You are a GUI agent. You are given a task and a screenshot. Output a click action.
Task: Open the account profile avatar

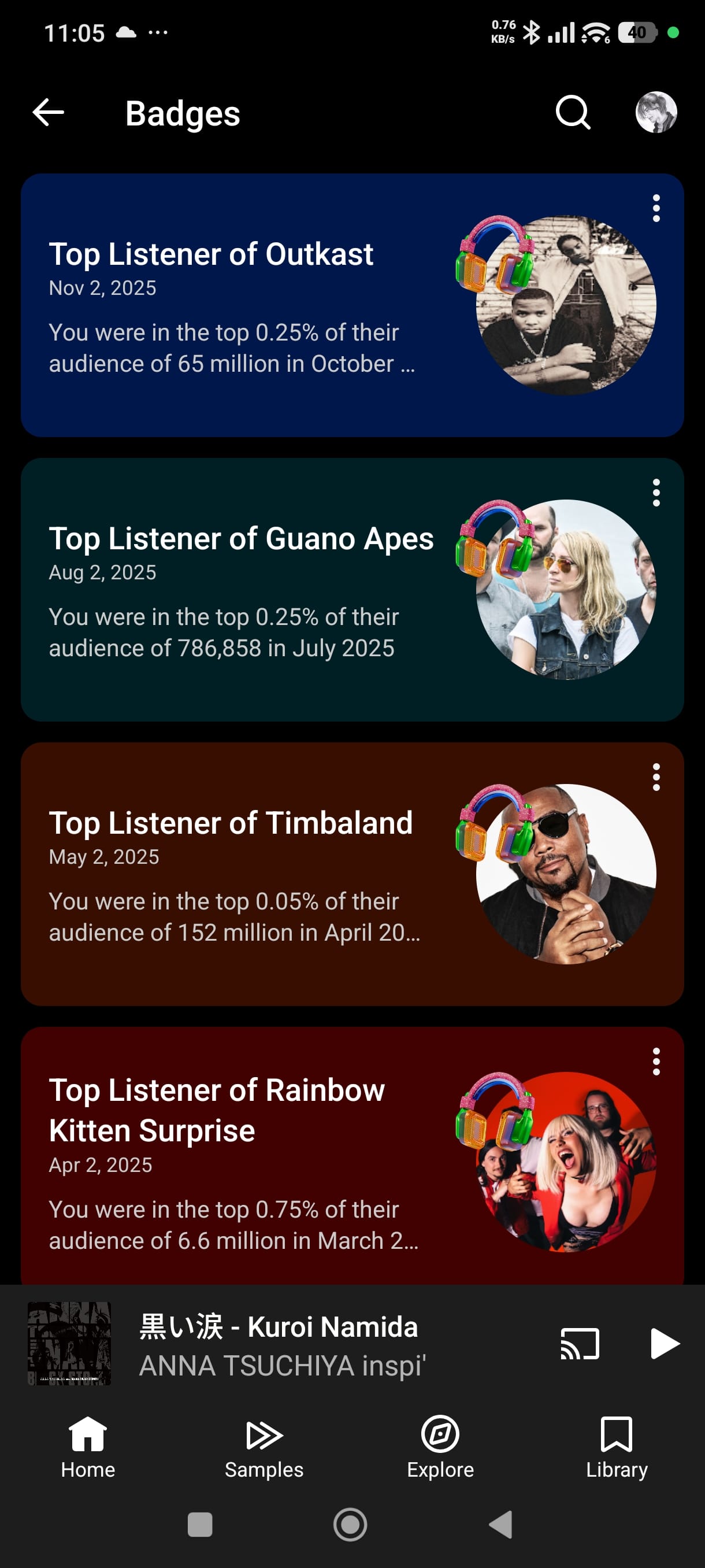[x=656, y=113]
